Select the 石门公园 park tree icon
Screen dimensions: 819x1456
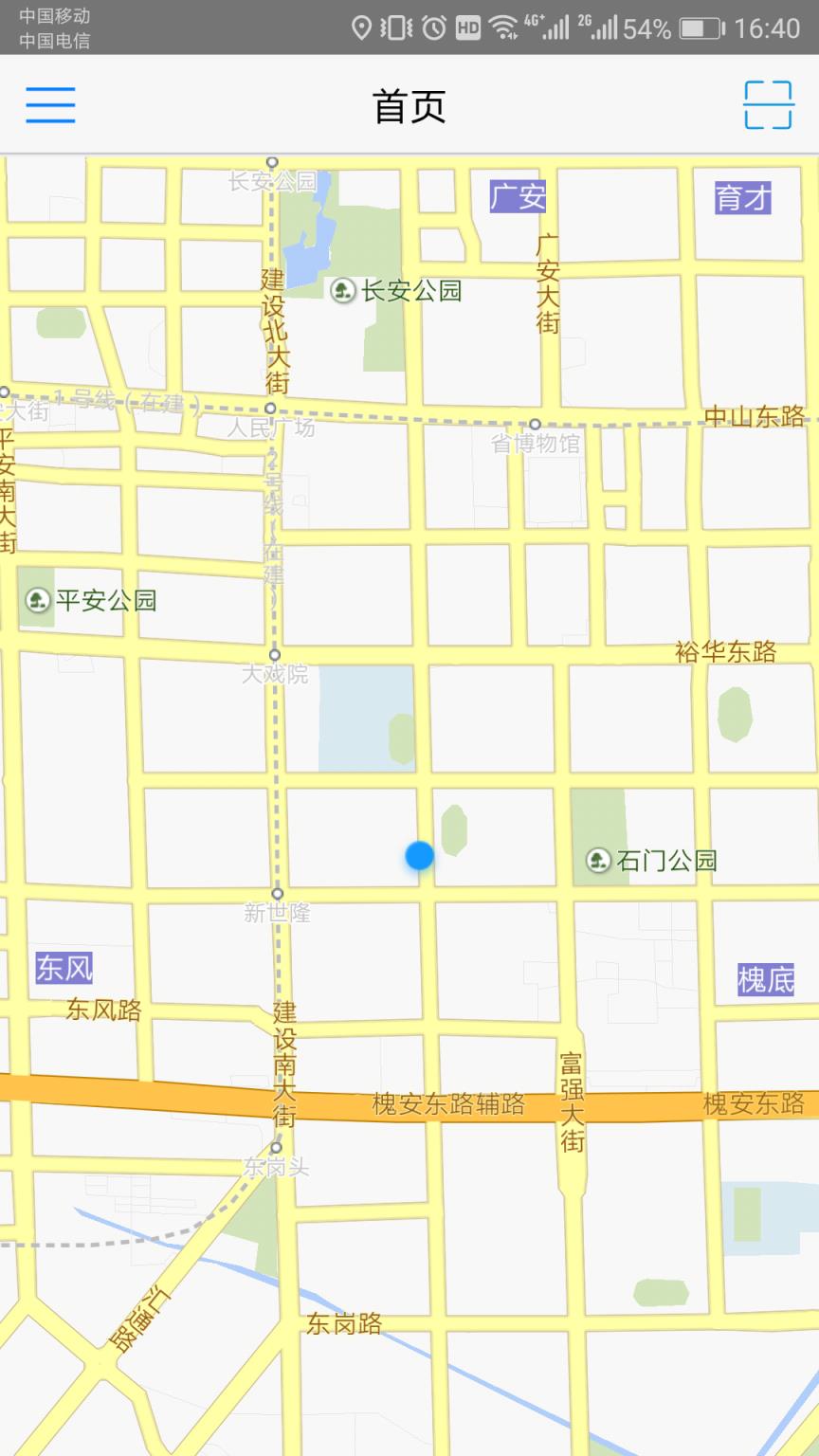599,861
